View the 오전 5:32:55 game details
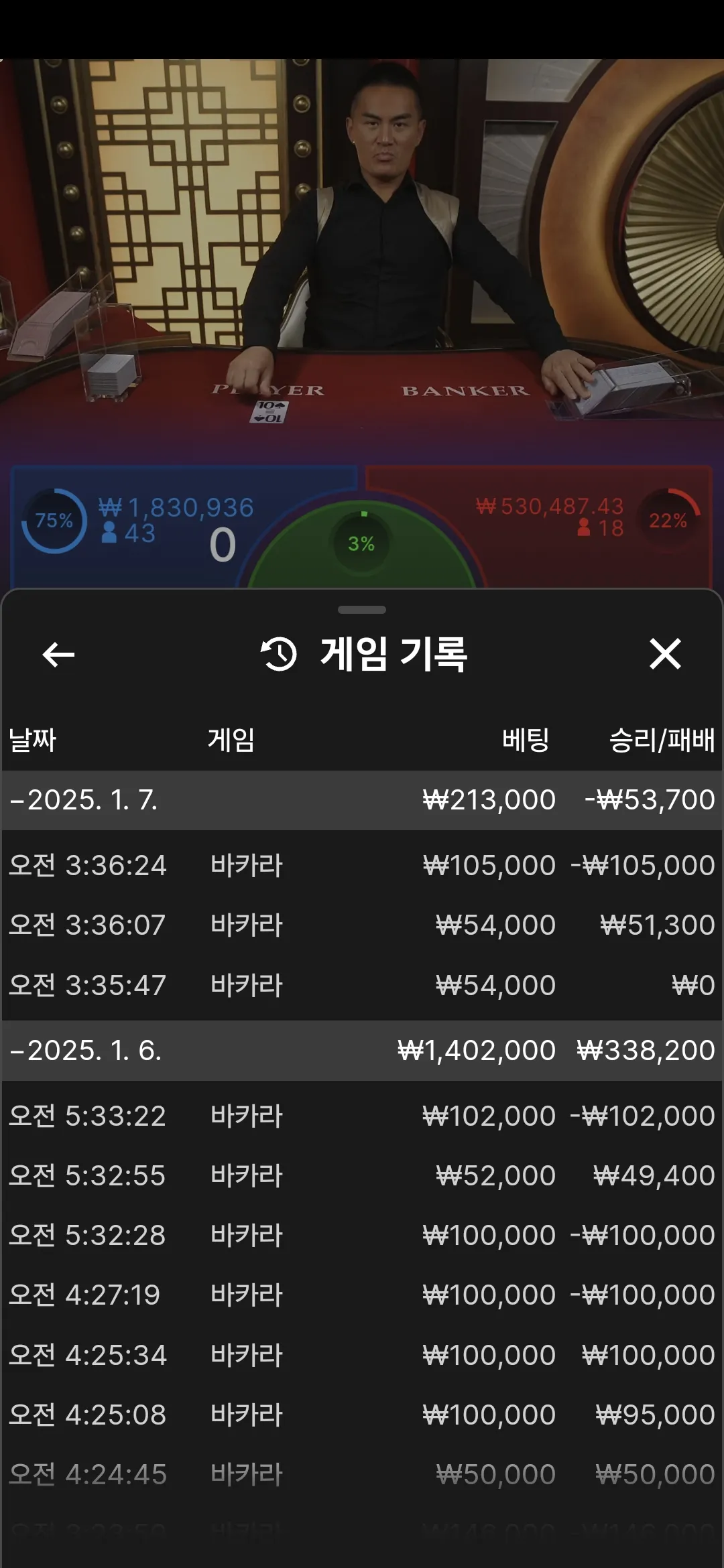The height and width of the screenshot is (1568, 724). point(362,1176)
